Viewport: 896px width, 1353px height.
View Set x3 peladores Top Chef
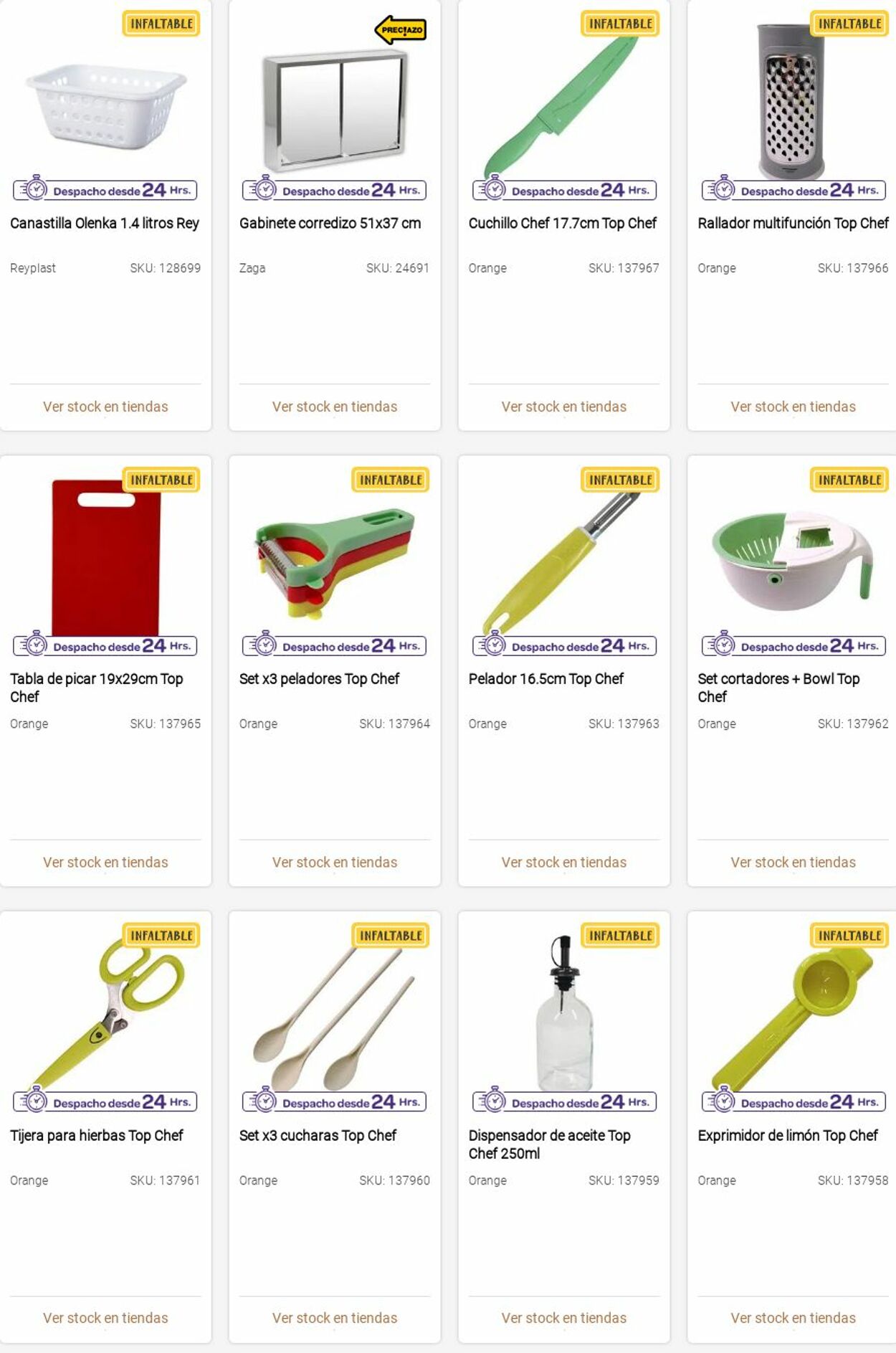[319, 678]
